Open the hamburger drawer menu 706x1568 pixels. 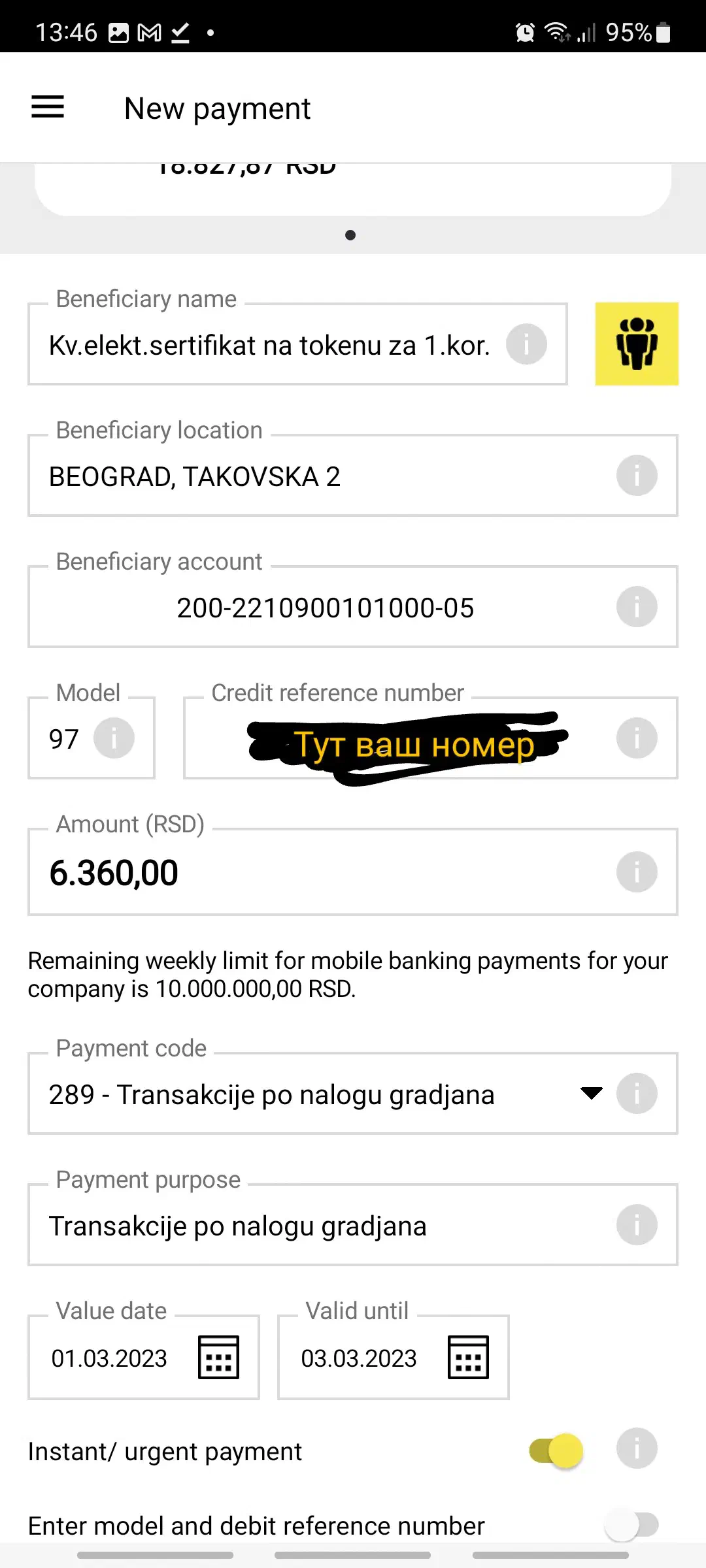(x=48, y=107)
